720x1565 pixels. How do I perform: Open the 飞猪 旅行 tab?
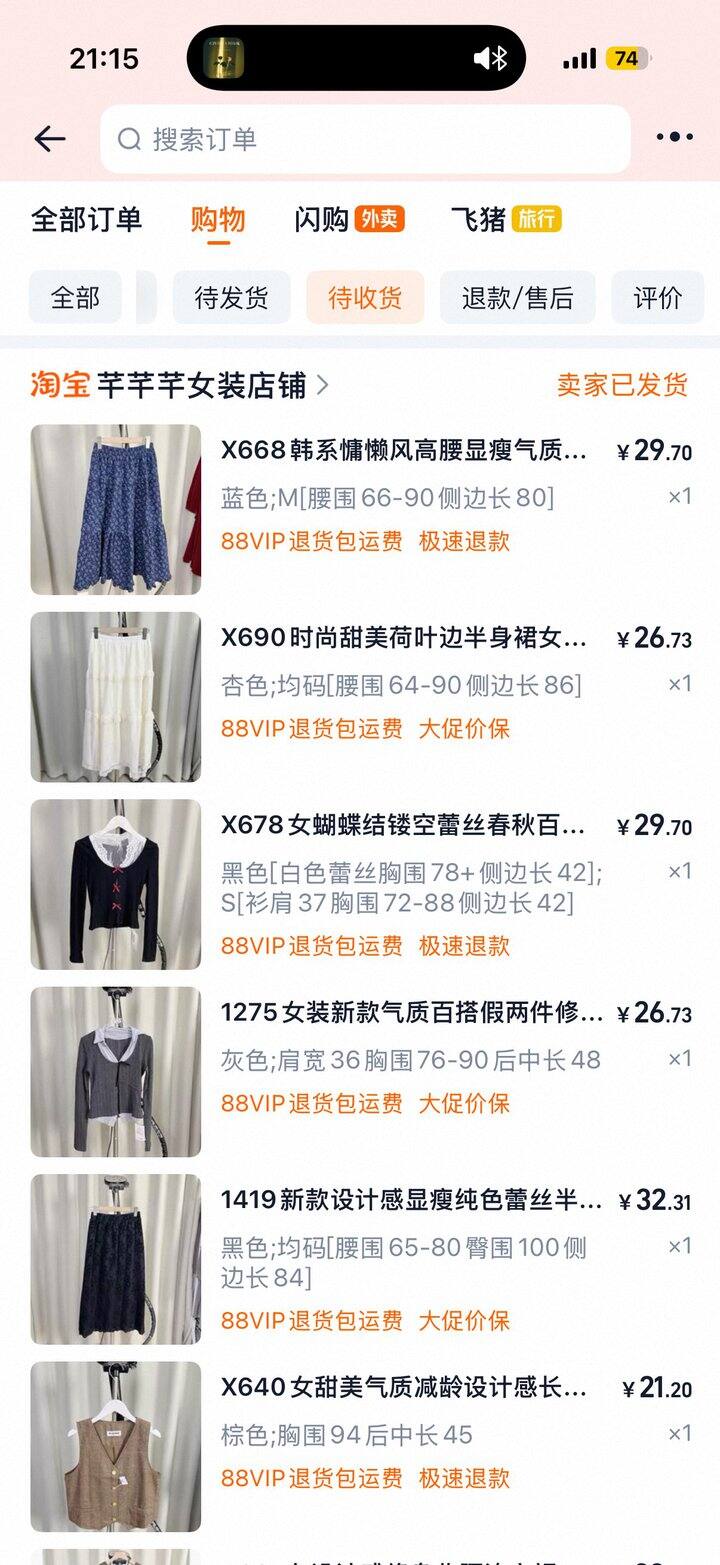pyautogui.click(x=505, y=219)
